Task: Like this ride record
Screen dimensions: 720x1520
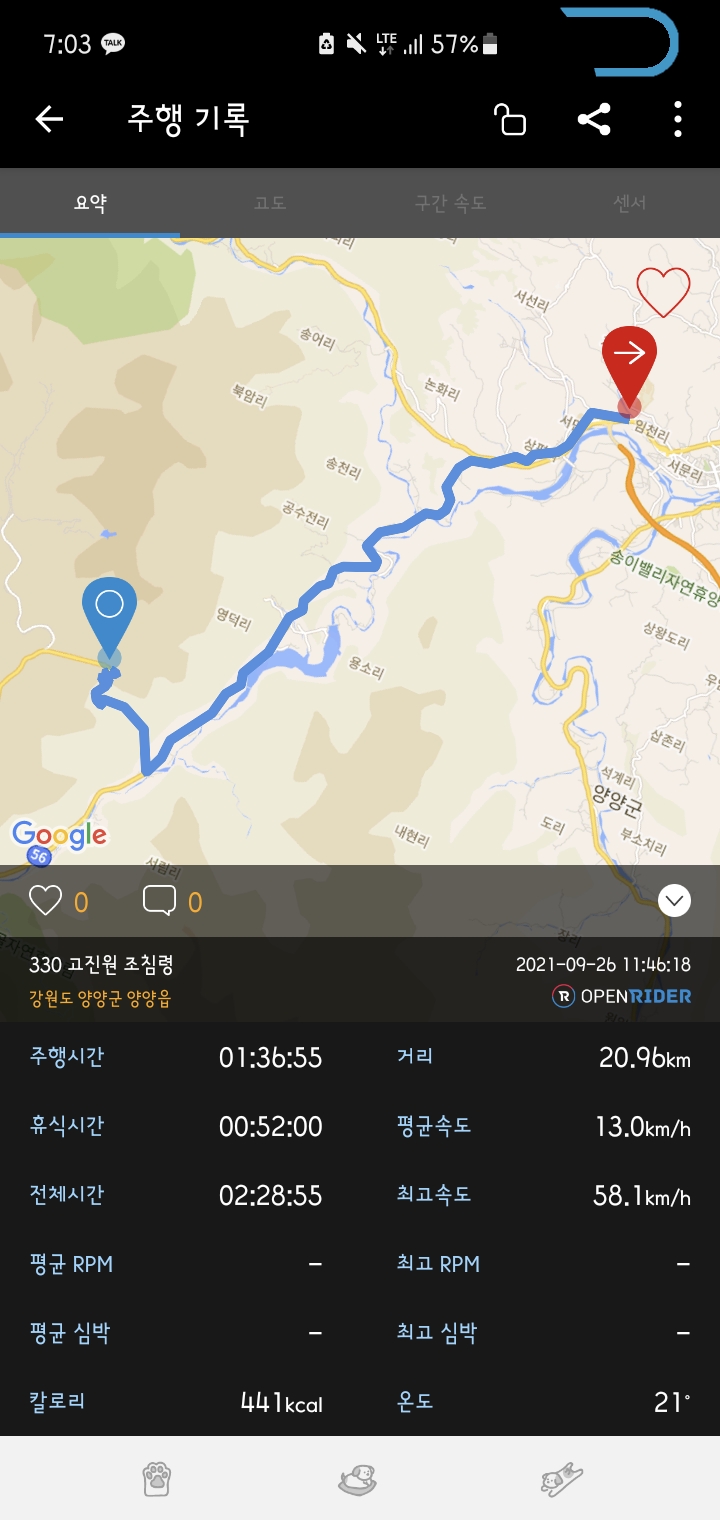Action: pos(46,901)
